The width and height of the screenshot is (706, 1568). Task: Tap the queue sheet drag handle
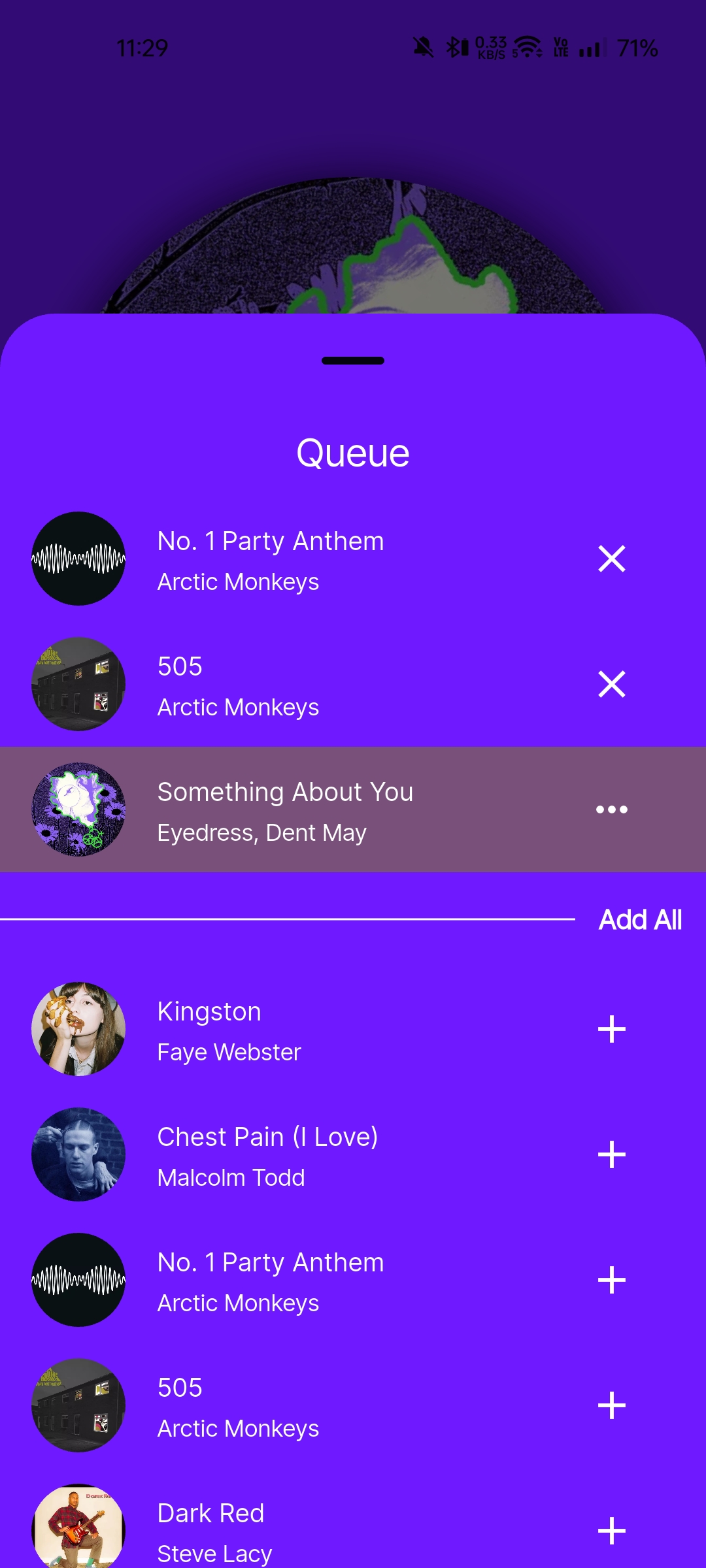(x=353, y=361)
